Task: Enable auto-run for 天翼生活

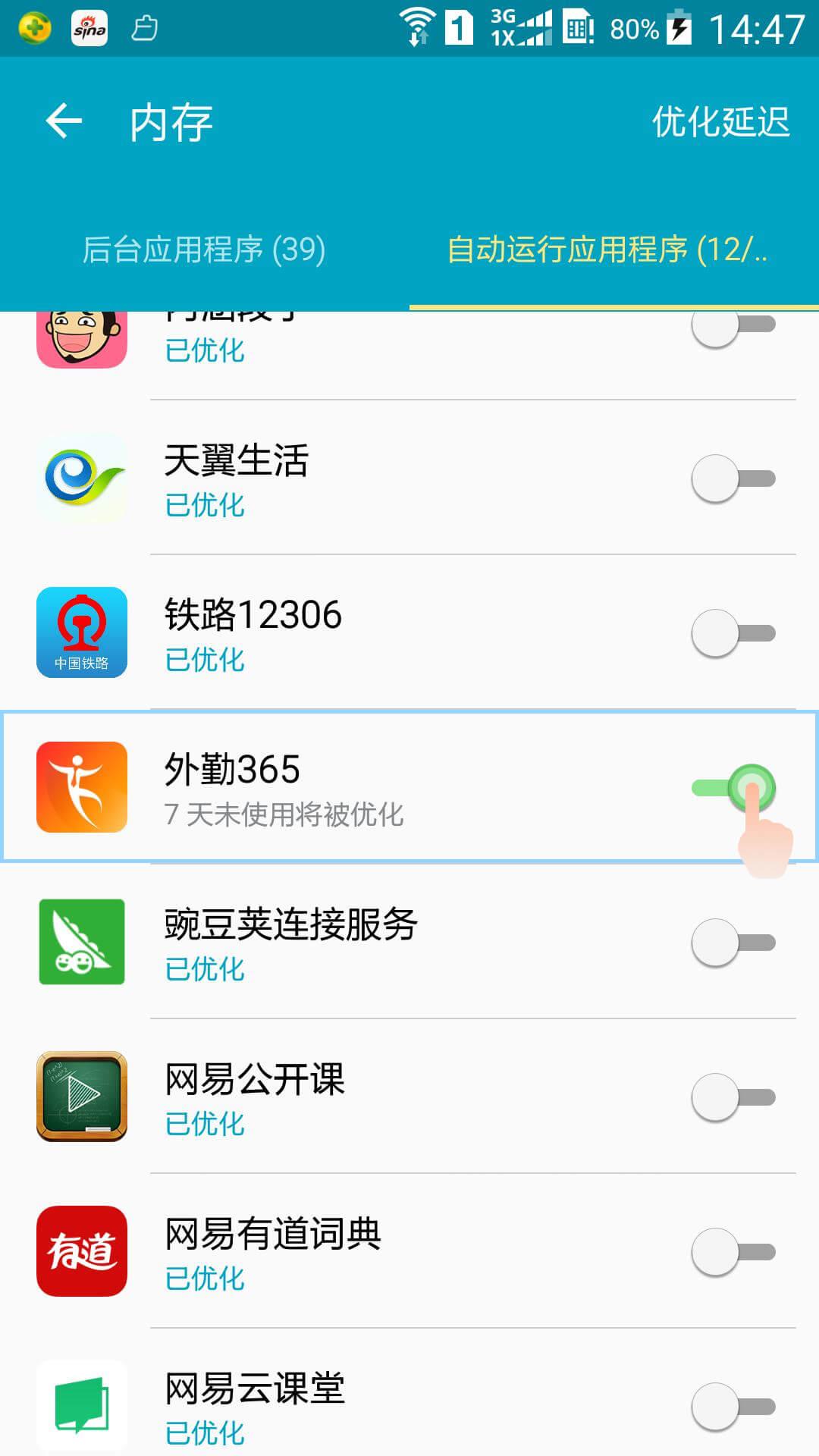Action: click(733, 479)
